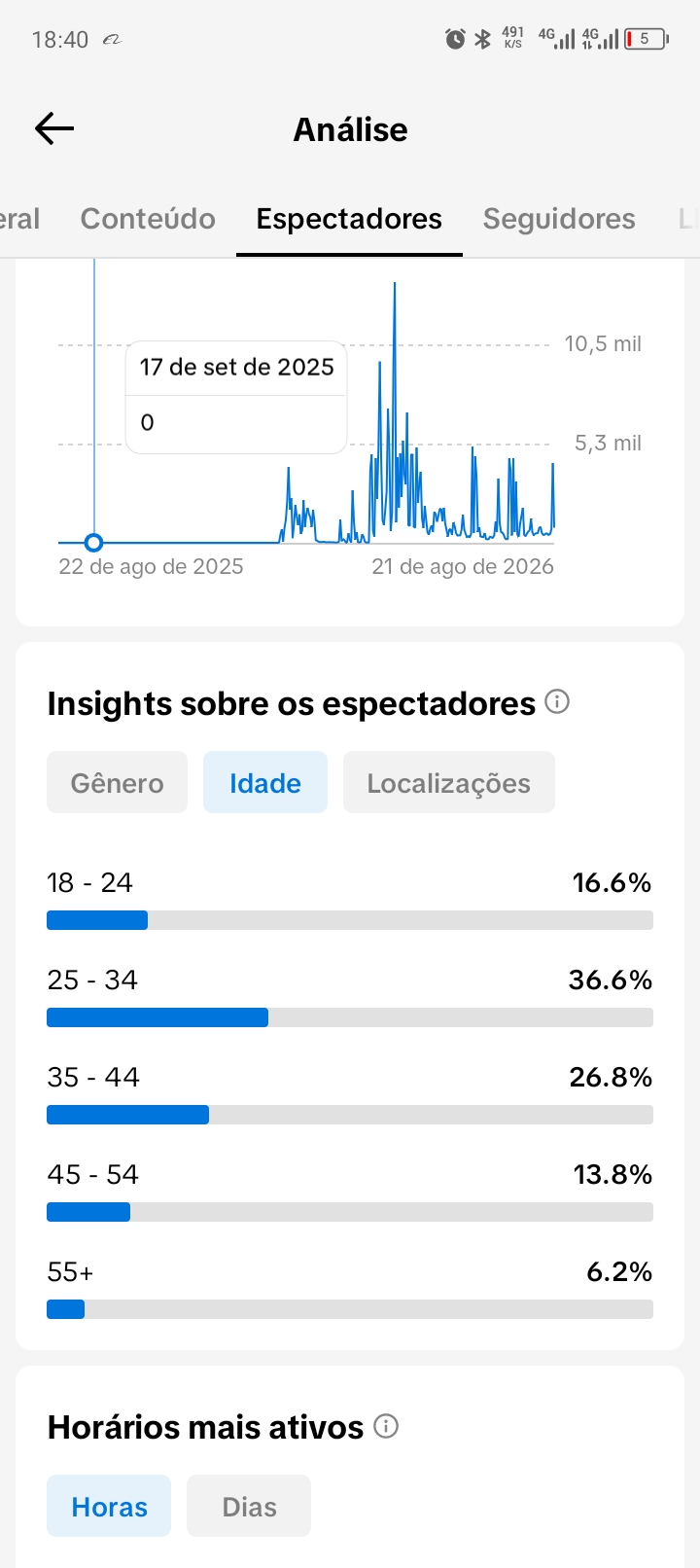Open info icon beside Insights sobre os espectadores

557,701
